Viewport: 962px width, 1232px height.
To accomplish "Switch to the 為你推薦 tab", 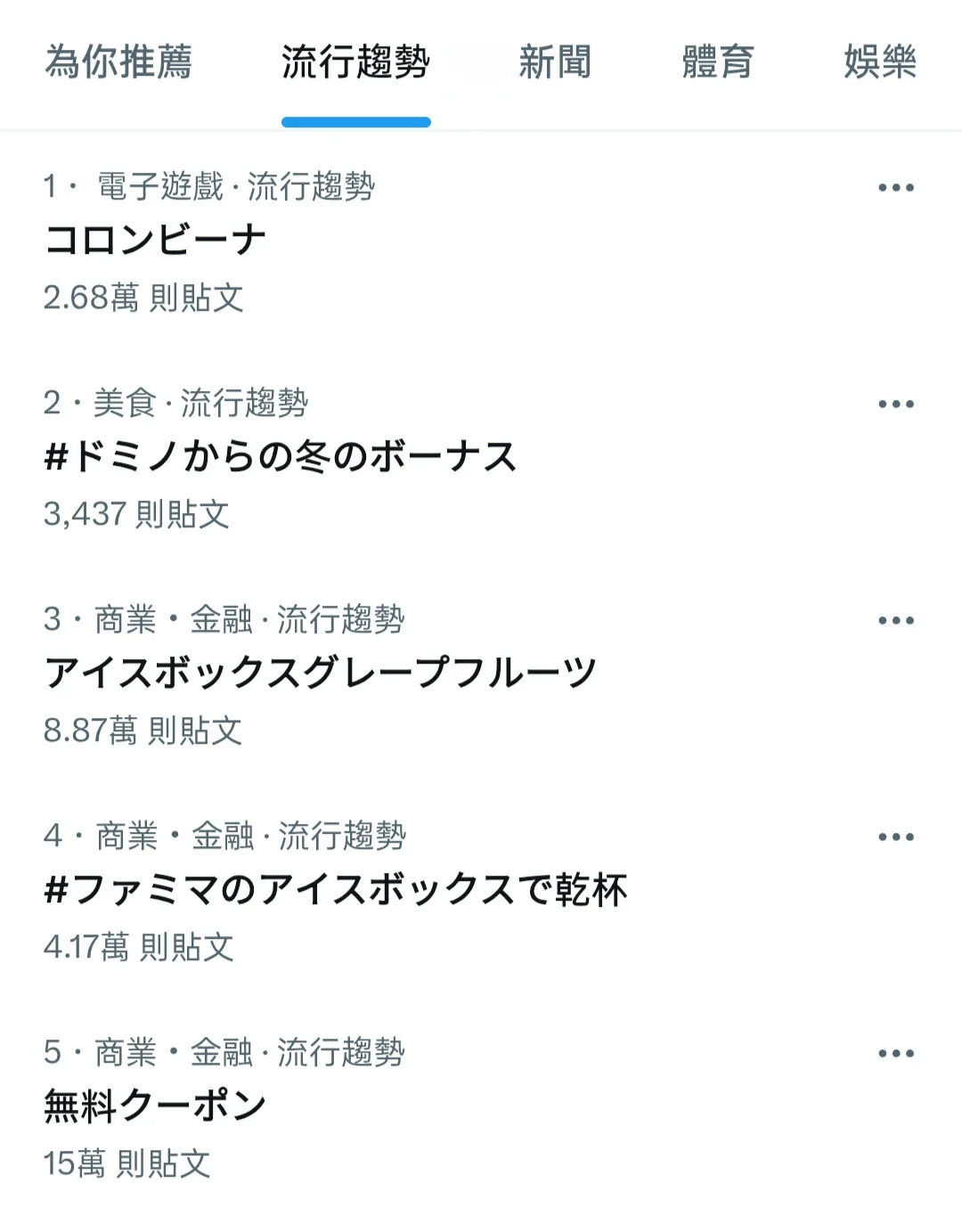I will click(118, 62).
